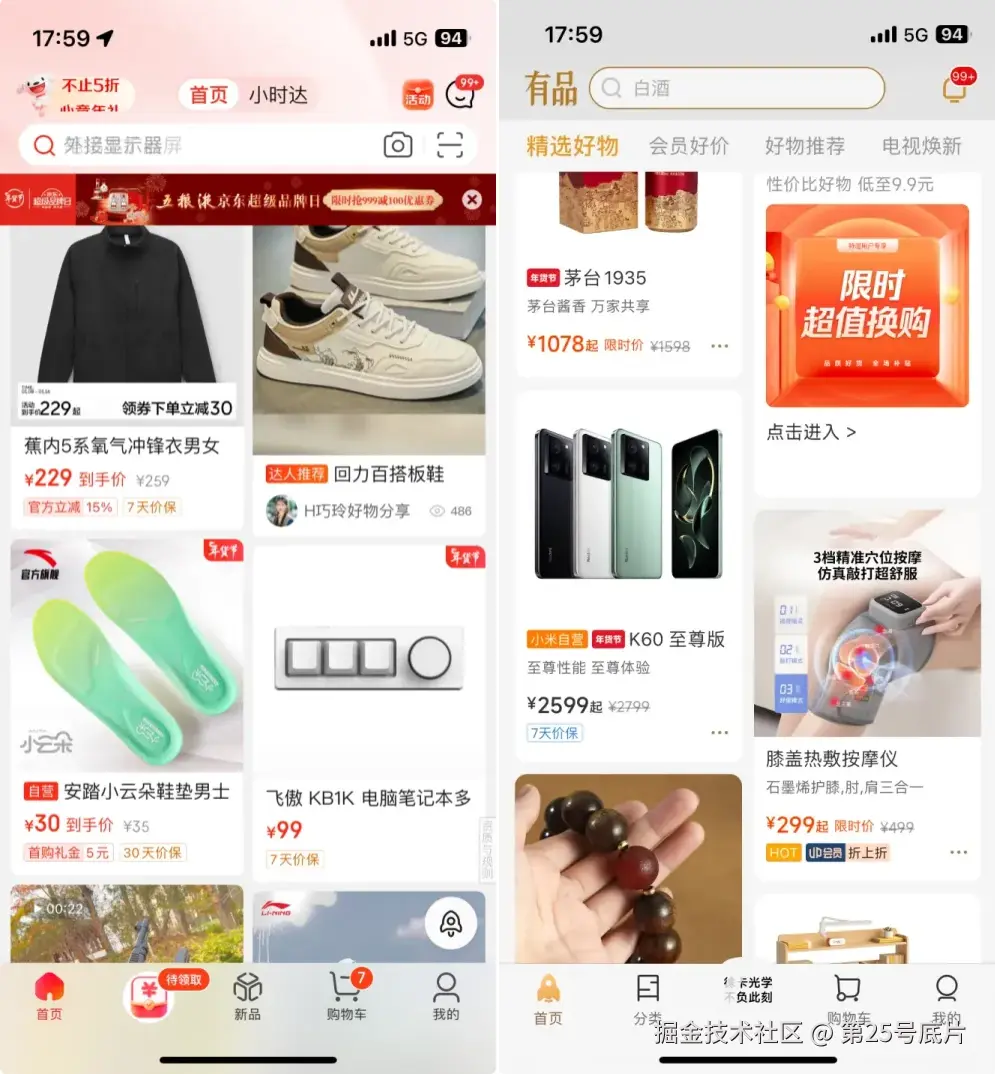The image size is (995, 1074).
Task: Go to the 分类 categories tab
Action: point(648,1000)
